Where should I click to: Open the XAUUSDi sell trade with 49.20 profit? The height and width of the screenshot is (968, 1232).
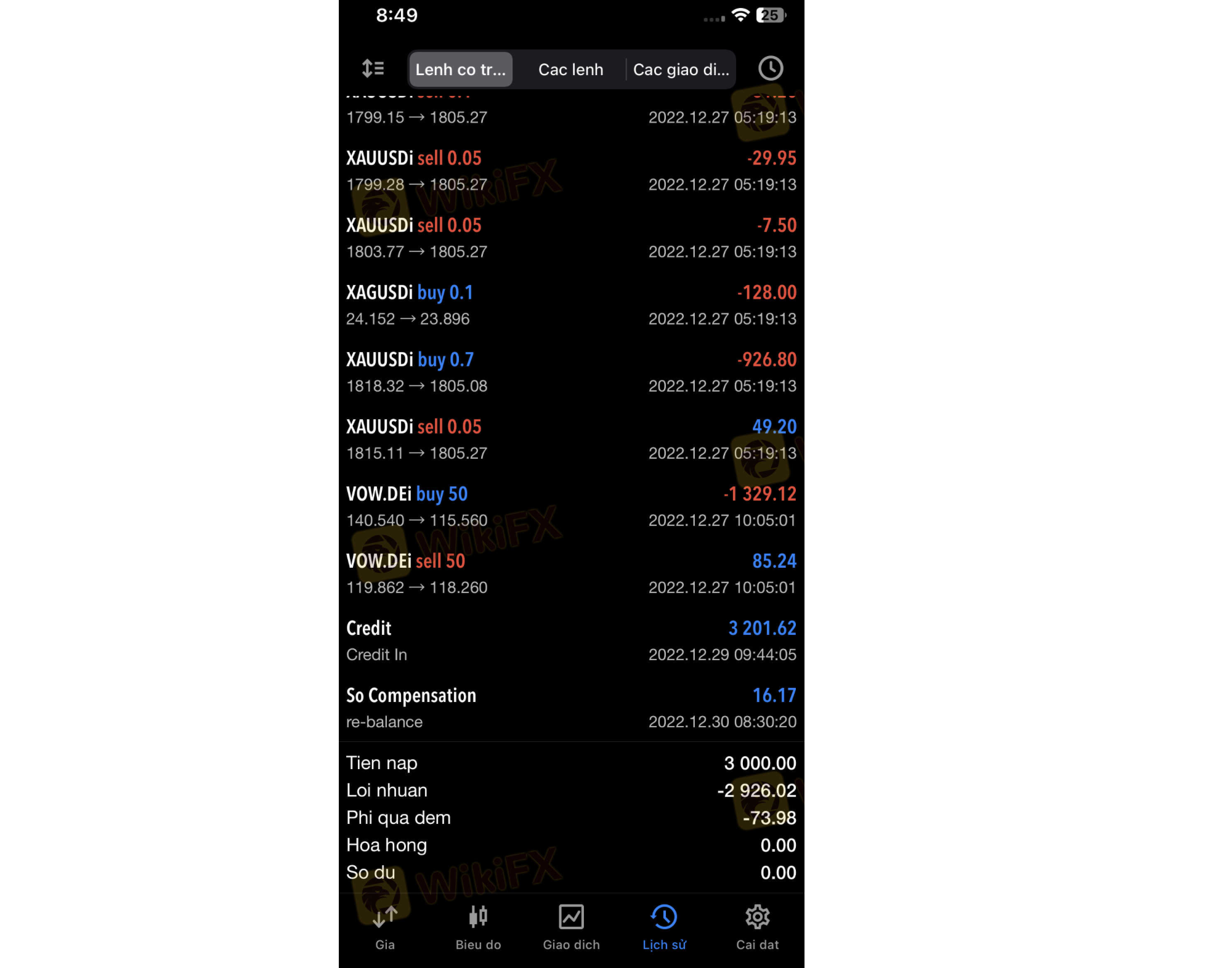tap(571, 439)
